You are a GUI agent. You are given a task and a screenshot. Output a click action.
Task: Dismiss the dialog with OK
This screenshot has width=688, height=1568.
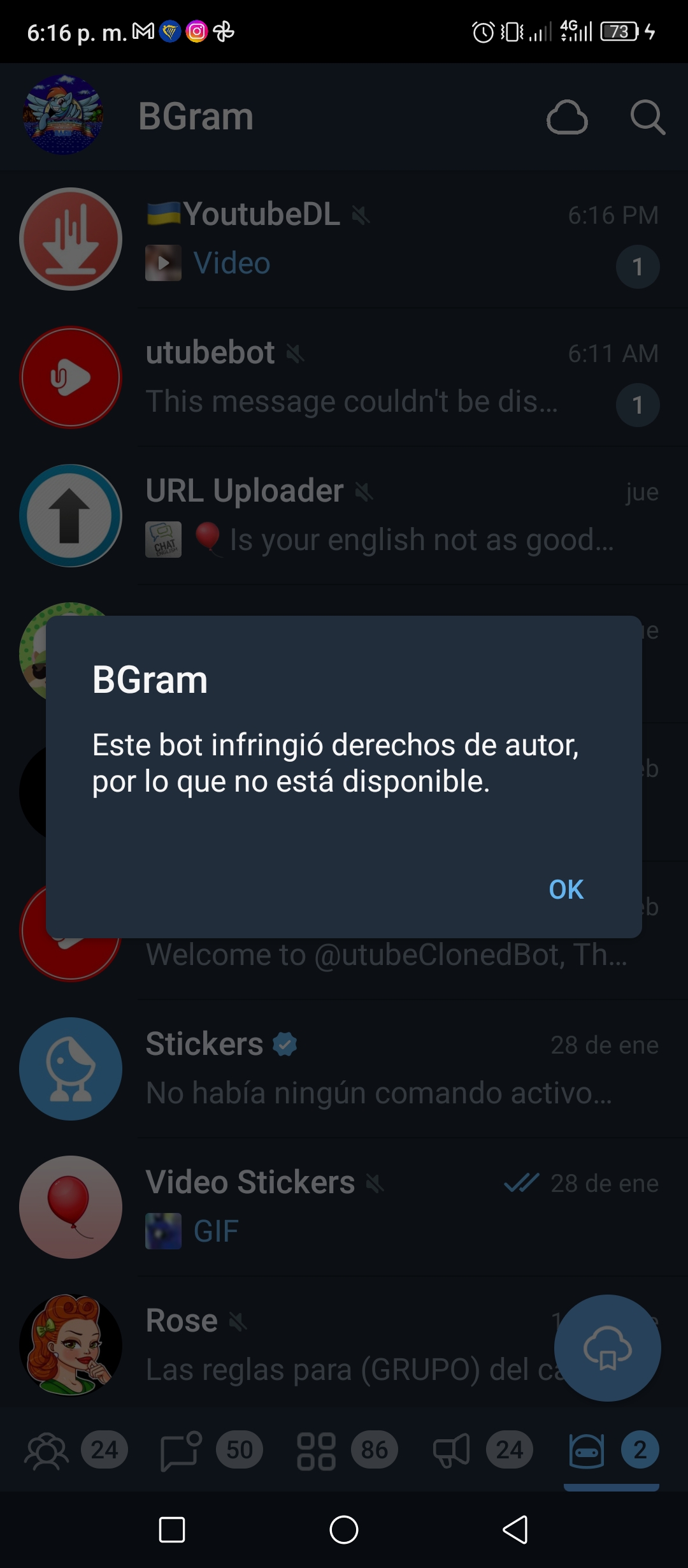click(x=566, y=889)
